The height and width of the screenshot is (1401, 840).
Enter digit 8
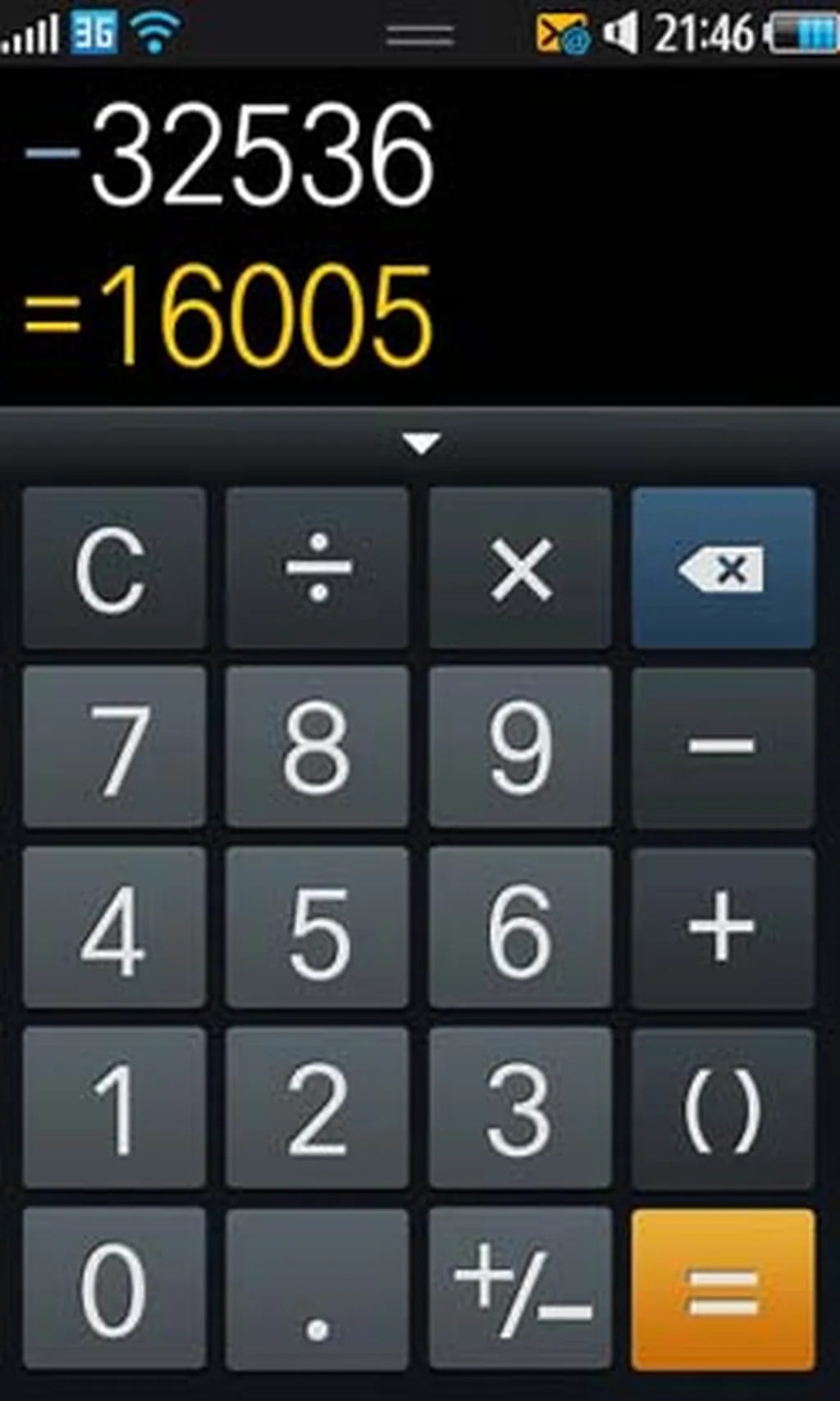pos(317,747)
